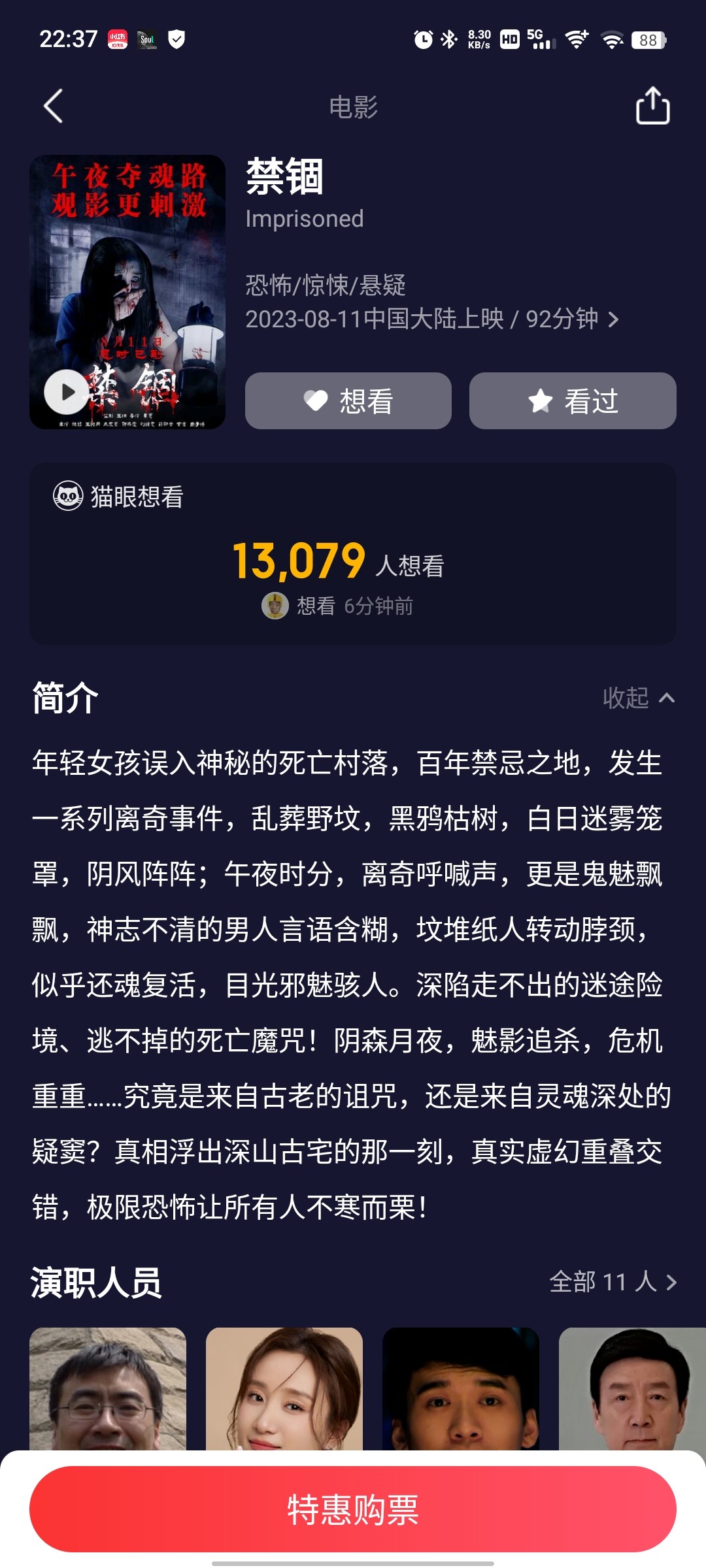This screenshot has width=706, height=1568.
Task: Open the first cast member with glasses
Action: pos(108,1389)
